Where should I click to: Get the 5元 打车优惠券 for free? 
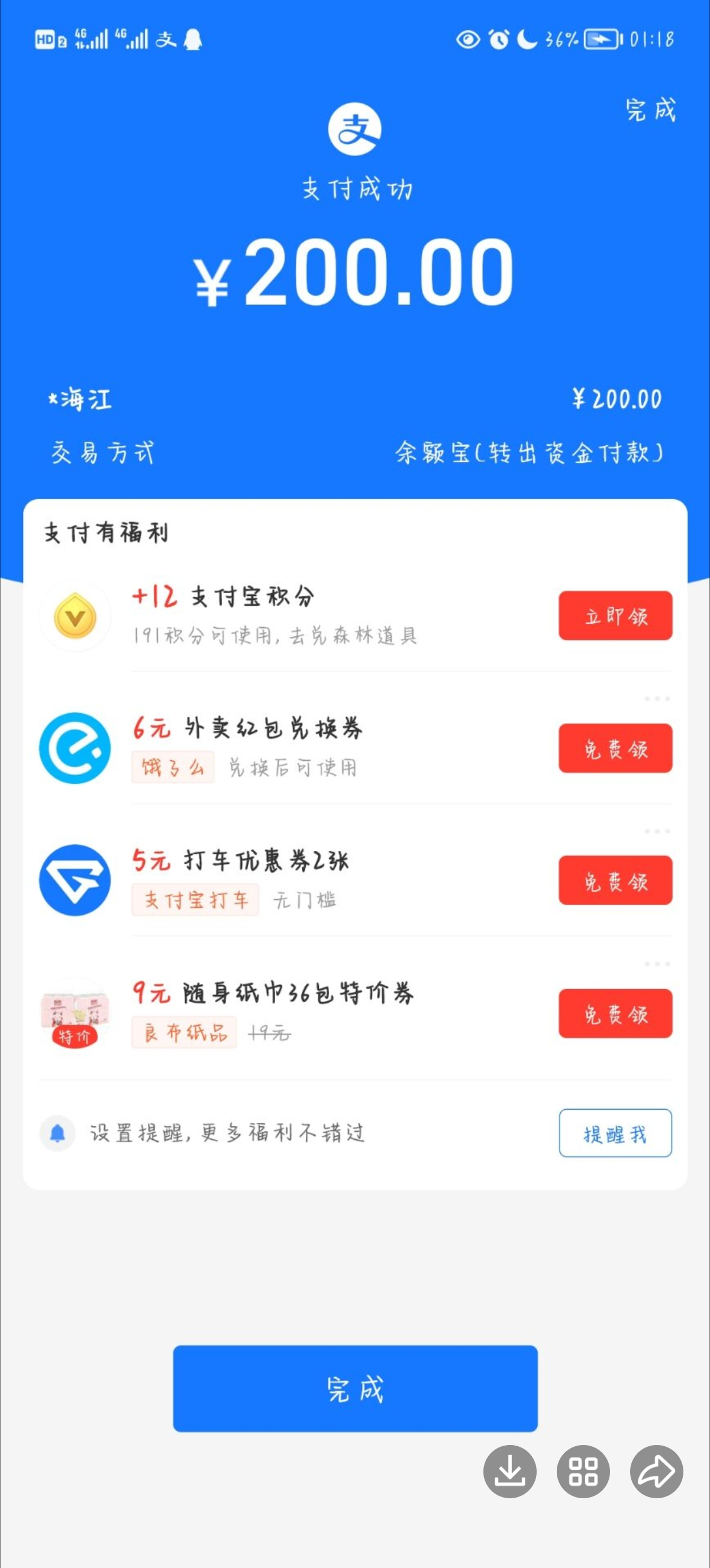tap(615, 880)
